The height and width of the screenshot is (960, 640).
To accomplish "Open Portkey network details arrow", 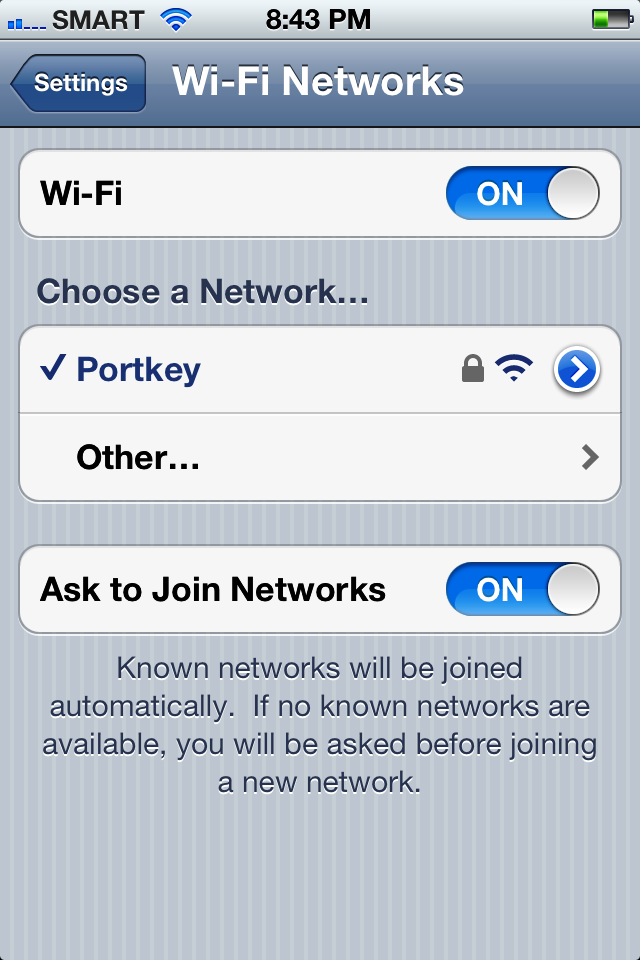I will pyautogui.click(x=576, y=370).
